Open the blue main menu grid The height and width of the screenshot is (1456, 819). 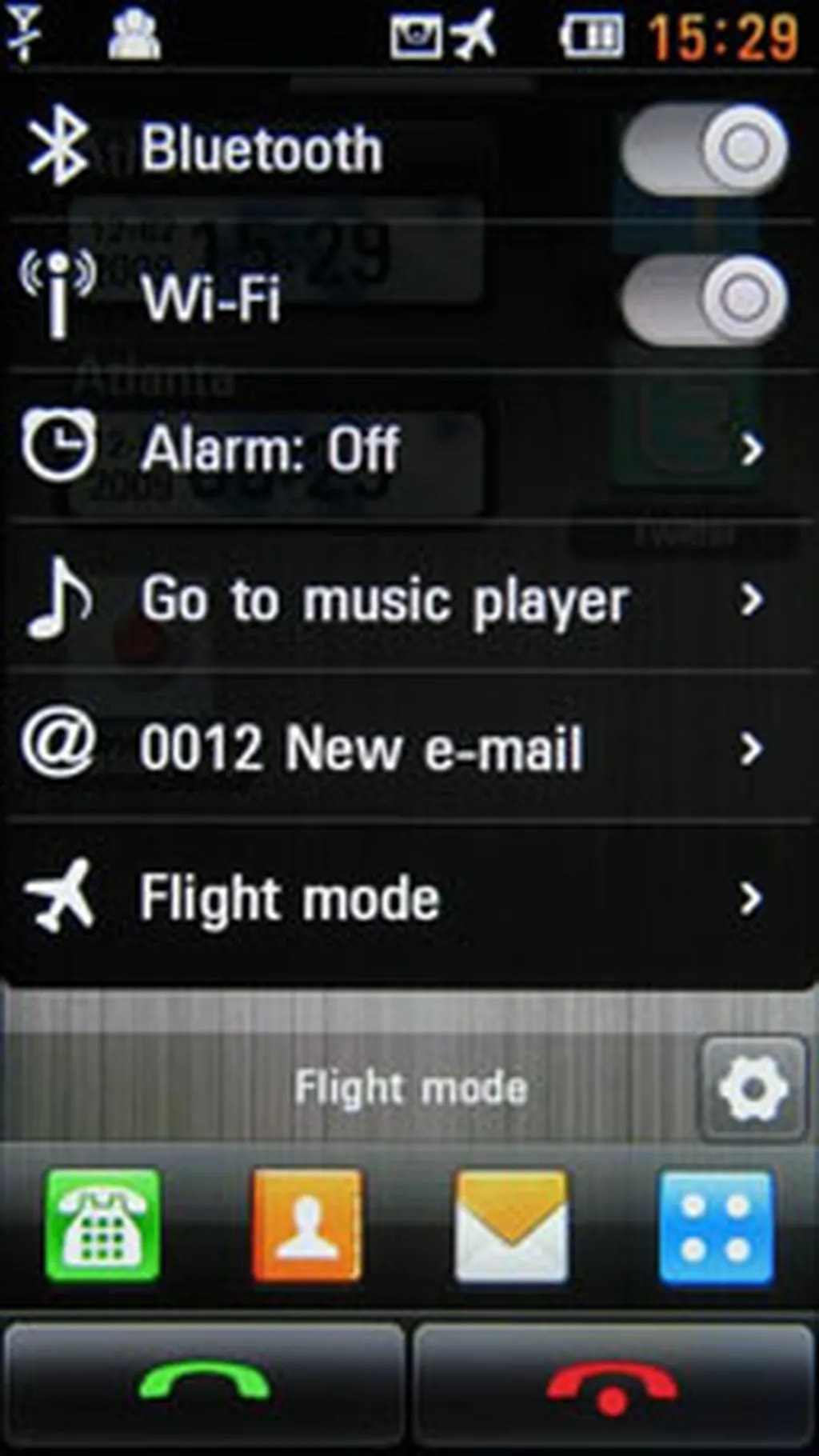pos(716,1226)
